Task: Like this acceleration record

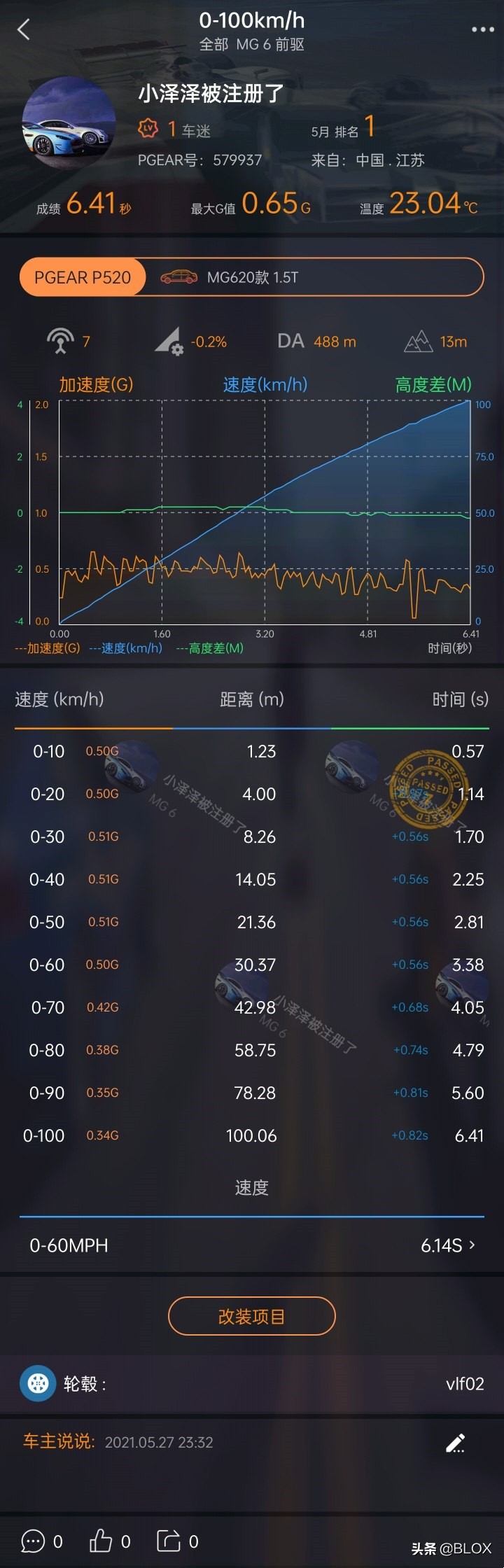Action: click(x=101, y=1541)
